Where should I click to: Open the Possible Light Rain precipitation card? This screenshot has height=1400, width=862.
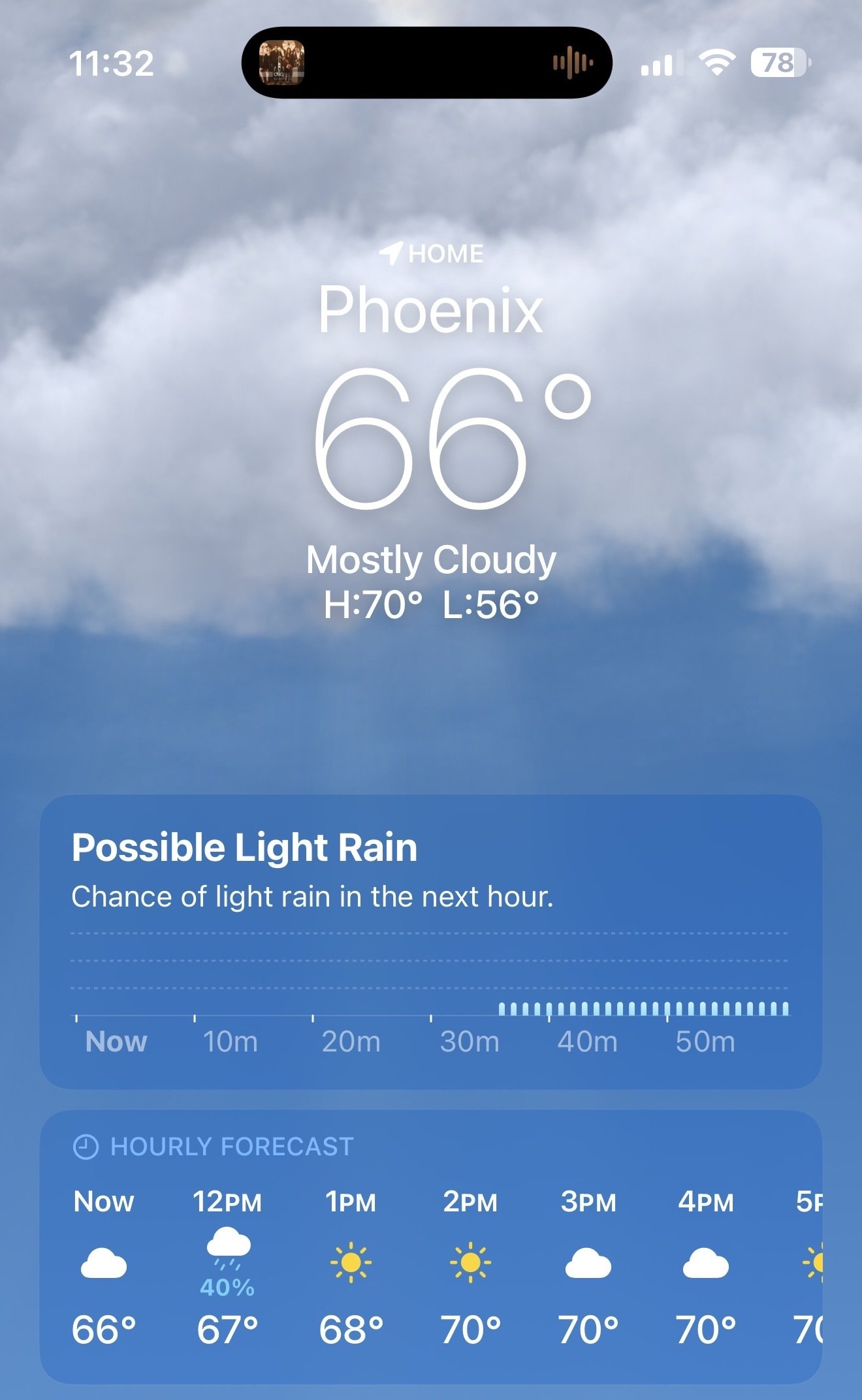click(x=431, y=942)
